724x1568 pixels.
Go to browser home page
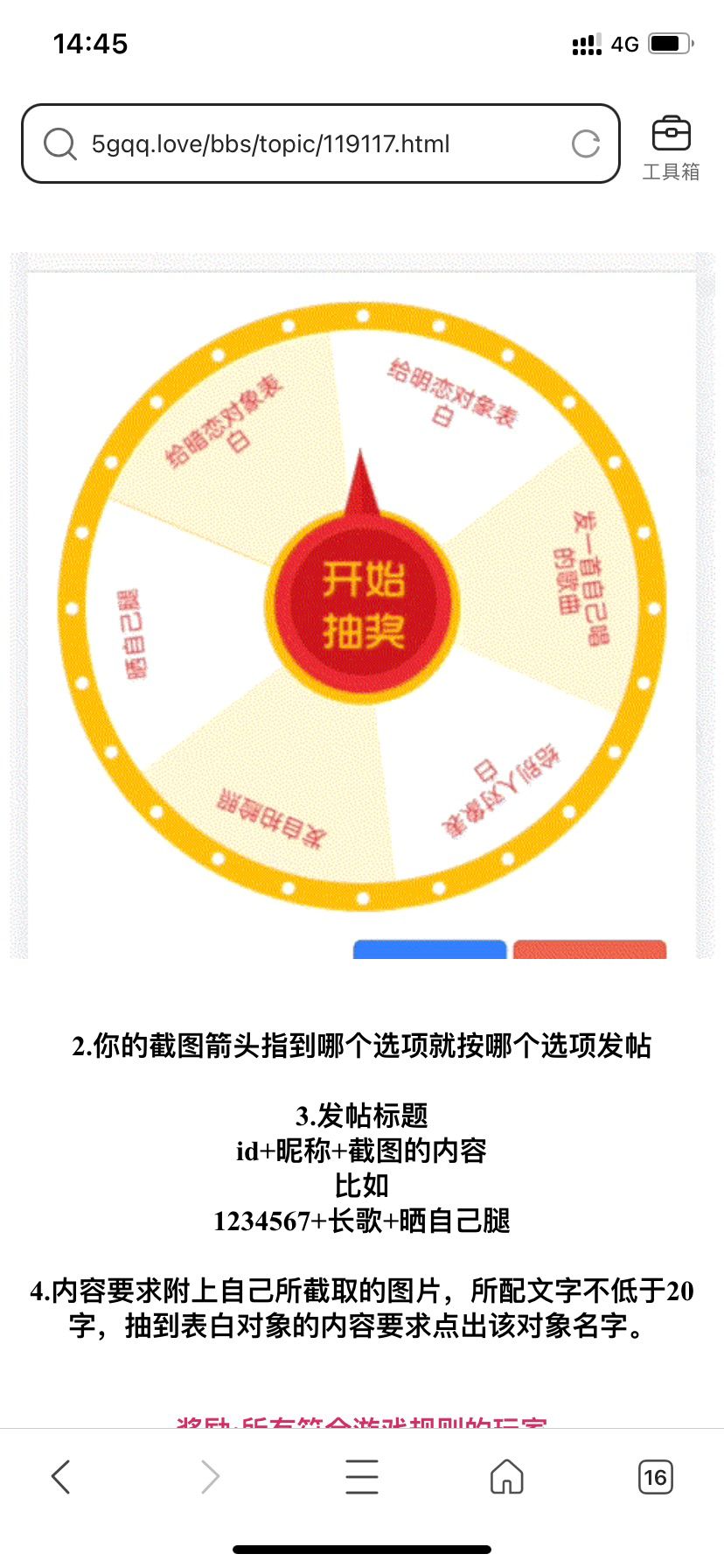pyautogui.click(x=506, y=1476)
